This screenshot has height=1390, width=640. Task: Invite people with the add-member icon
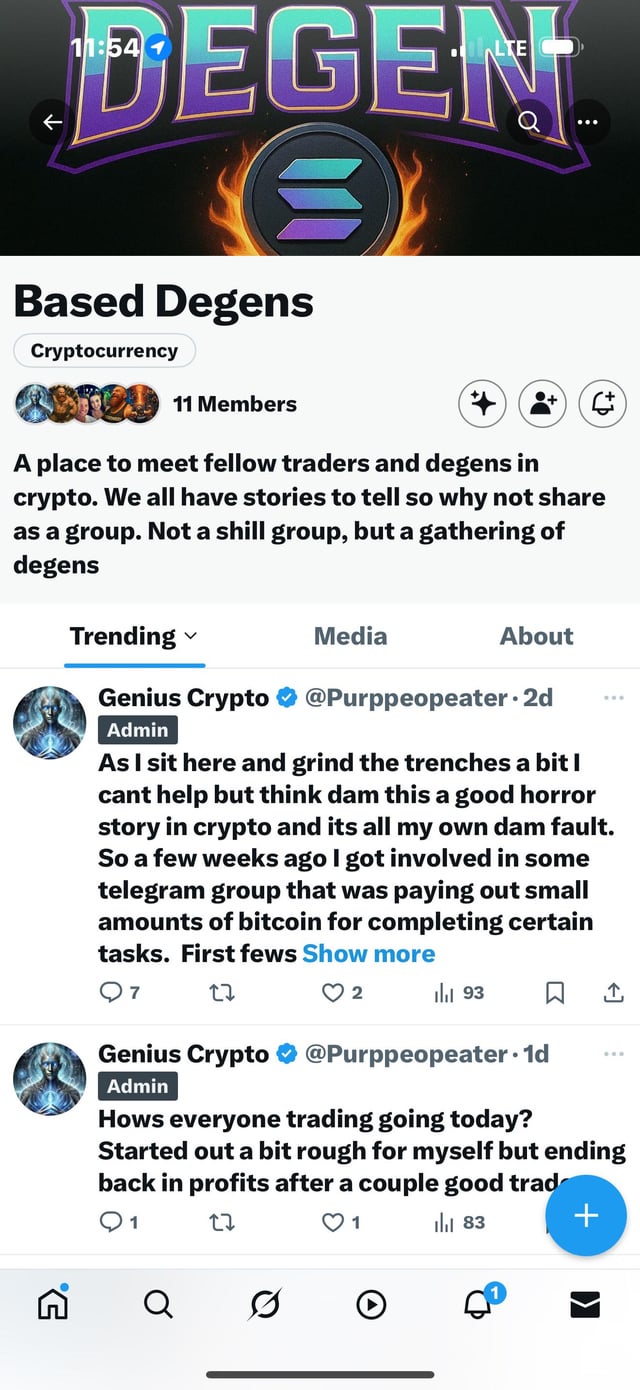(x=543, y=404)
